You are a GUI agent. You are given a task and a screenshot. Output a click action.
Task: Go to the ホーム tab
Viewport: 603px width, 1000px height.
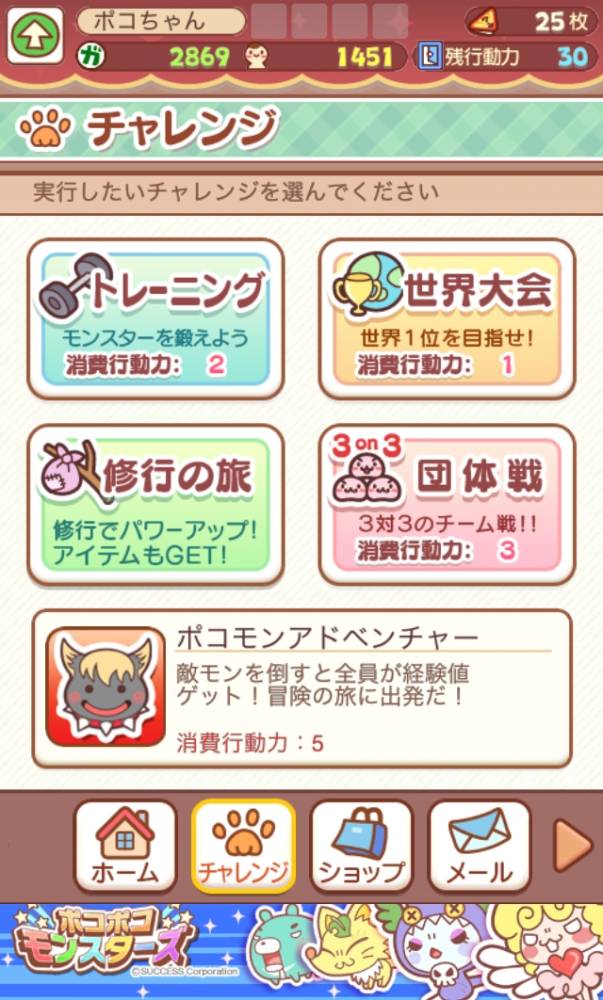point(125,846)
